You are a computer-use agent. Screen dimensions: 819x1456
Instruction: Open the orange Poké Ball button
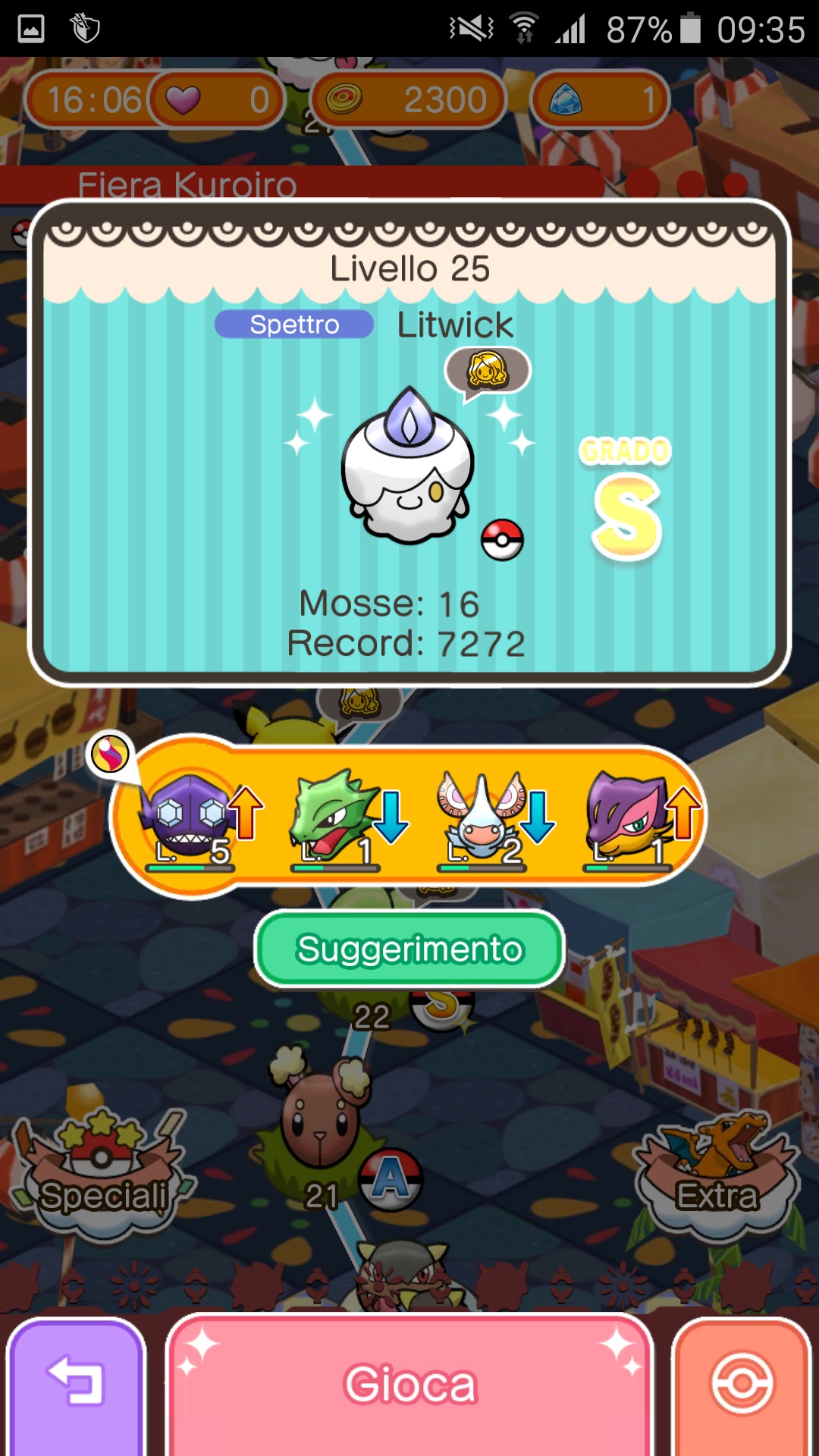pos(742,1385)
